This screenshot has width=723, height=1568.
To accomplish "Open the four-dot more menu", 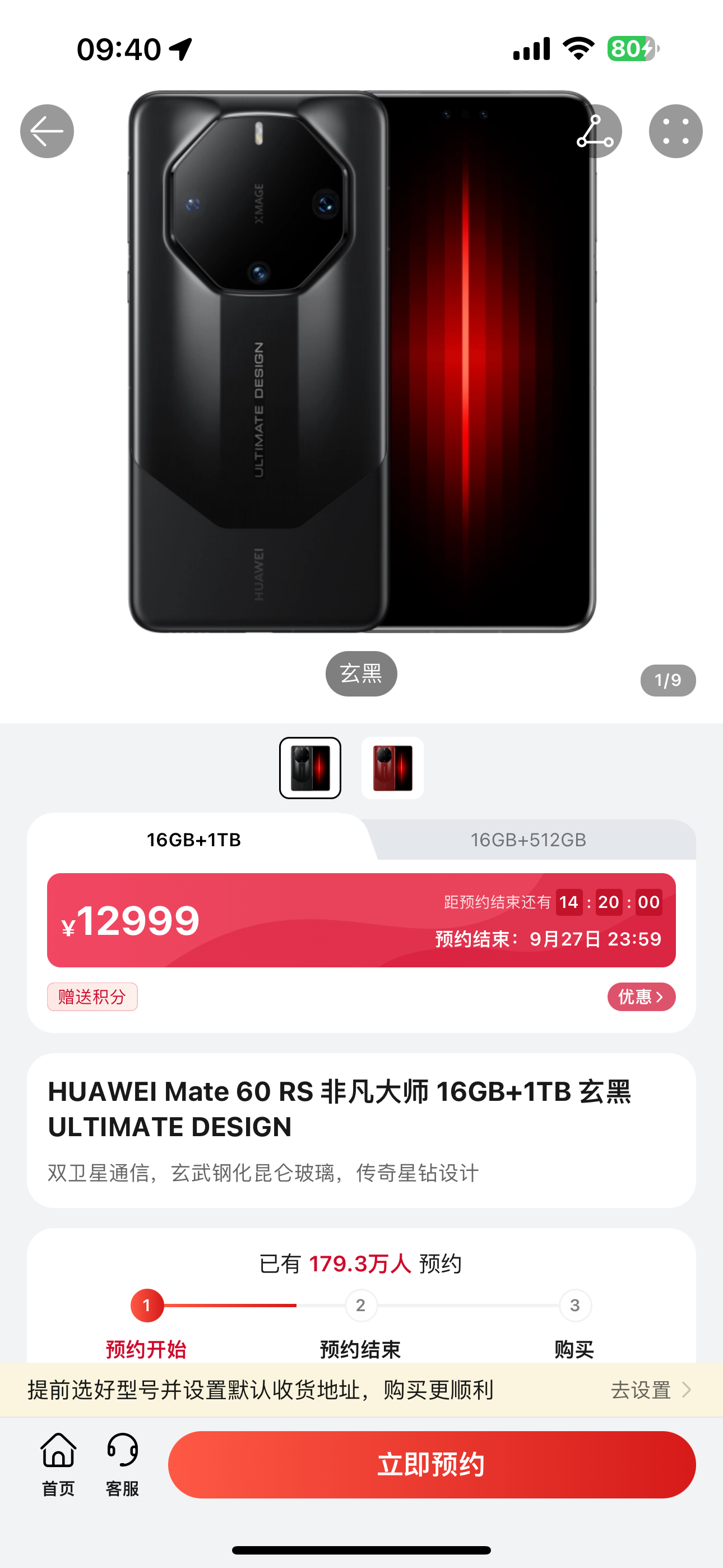I will 675,131.
